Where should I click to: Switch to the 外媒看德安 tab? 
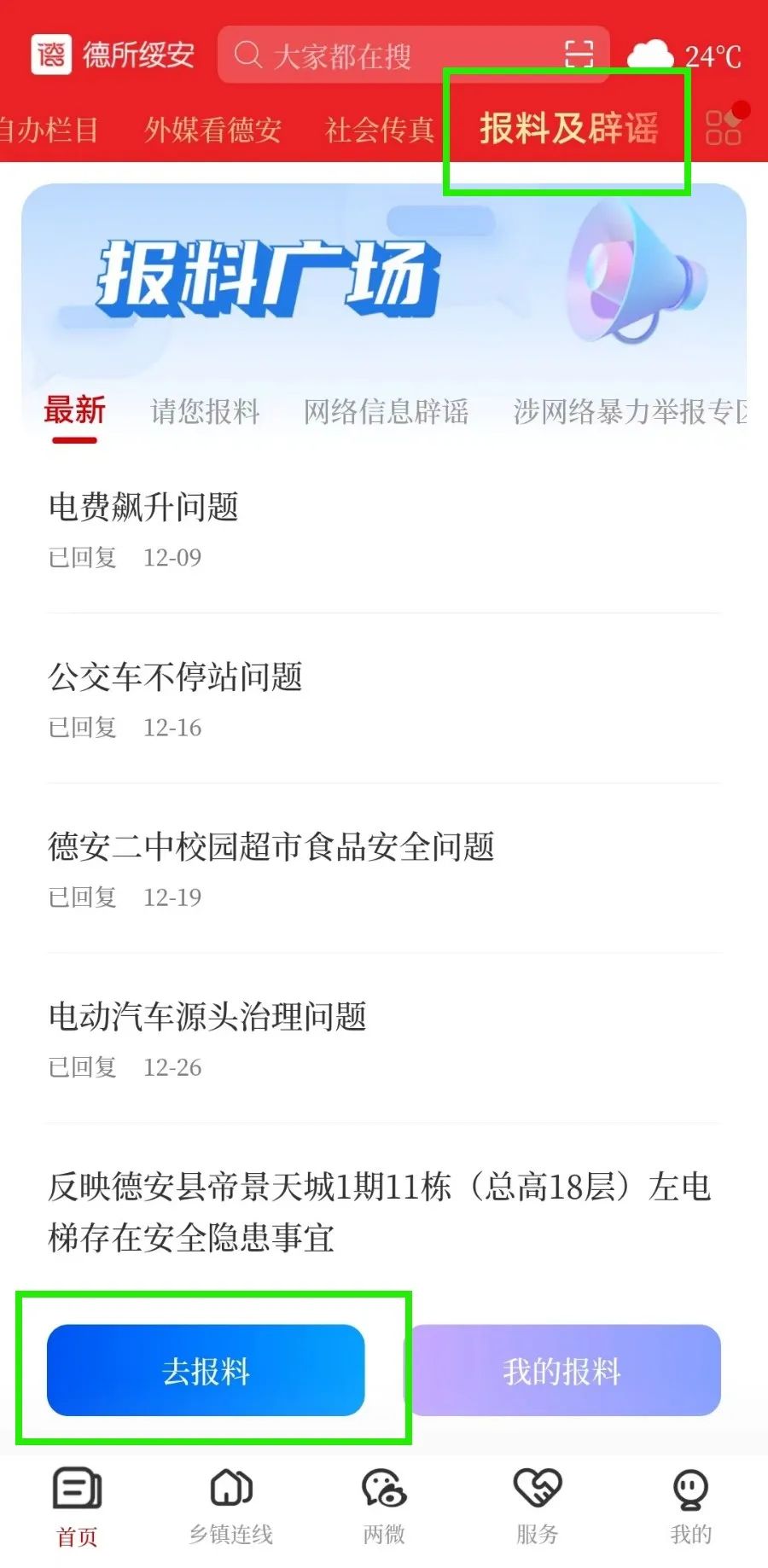point(212,130)
